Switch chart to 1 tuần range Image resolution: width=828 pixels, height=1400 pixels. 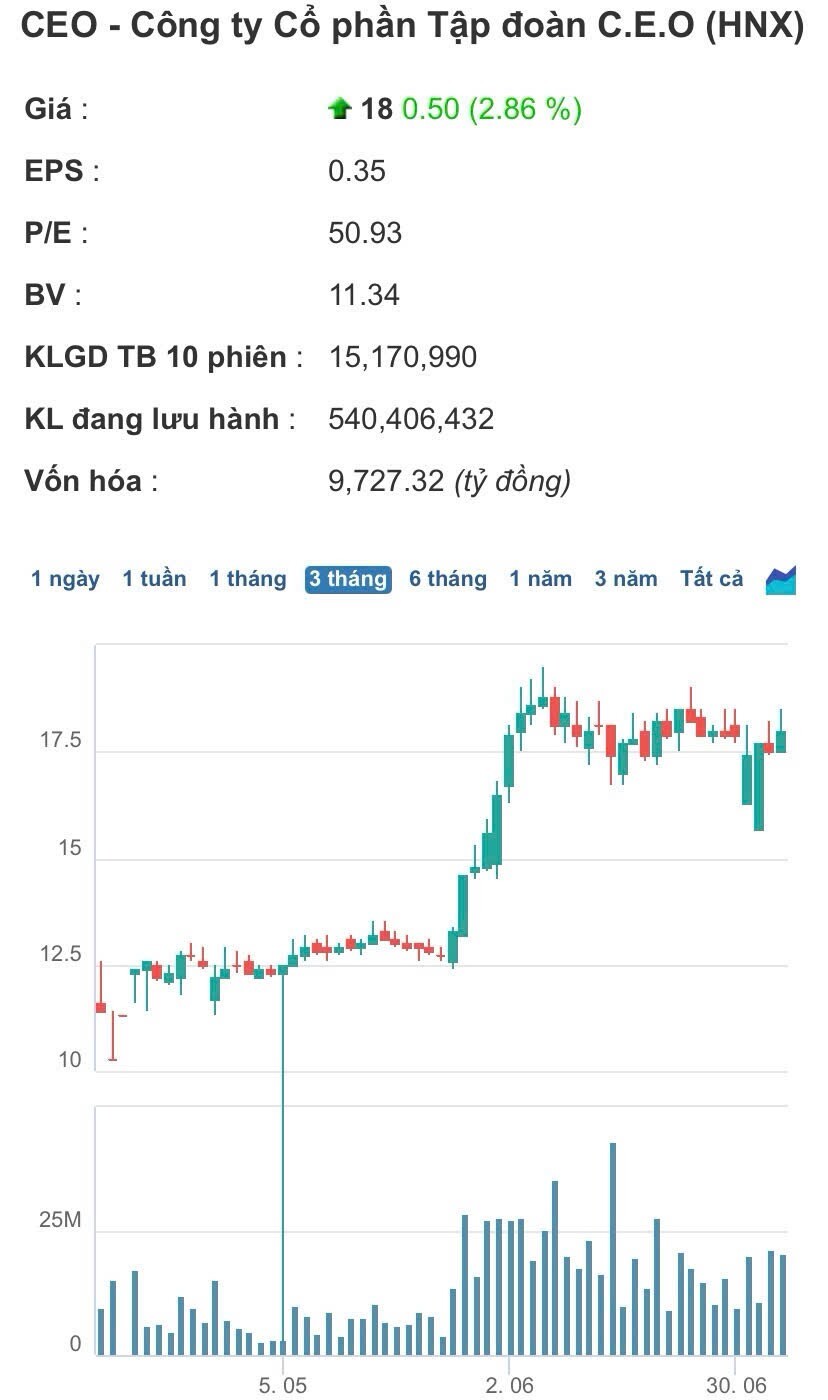(154, 579)
